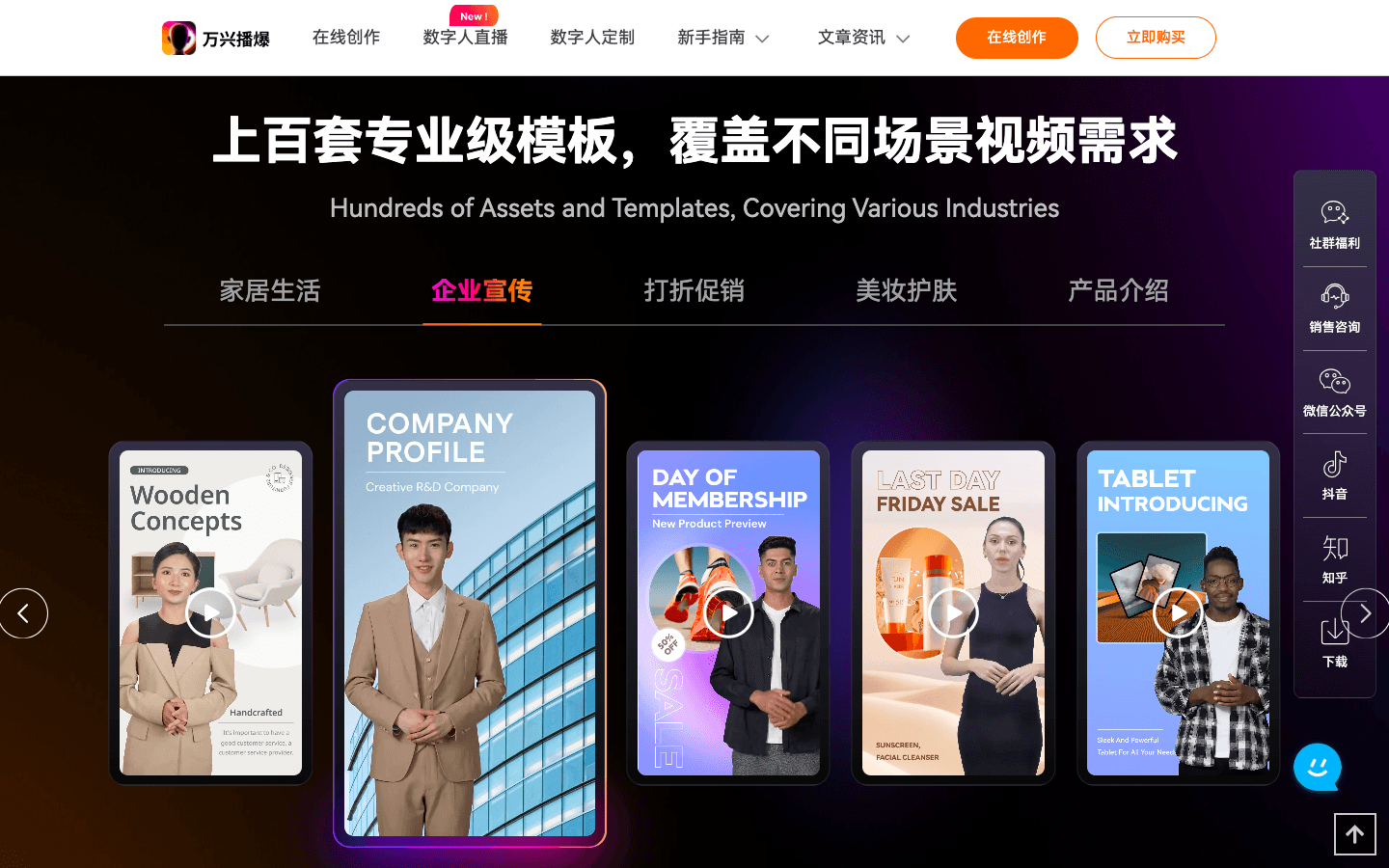
Task: Open 销售咨询 in the side panel
Action: 1334,308
